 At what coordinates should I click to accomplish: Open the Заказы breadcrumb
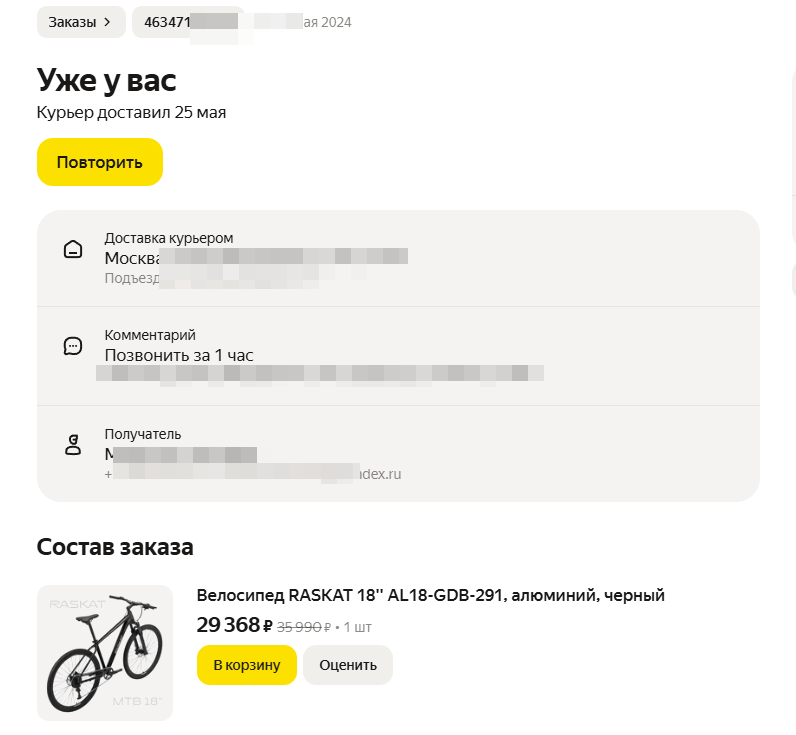pos(80,22)
